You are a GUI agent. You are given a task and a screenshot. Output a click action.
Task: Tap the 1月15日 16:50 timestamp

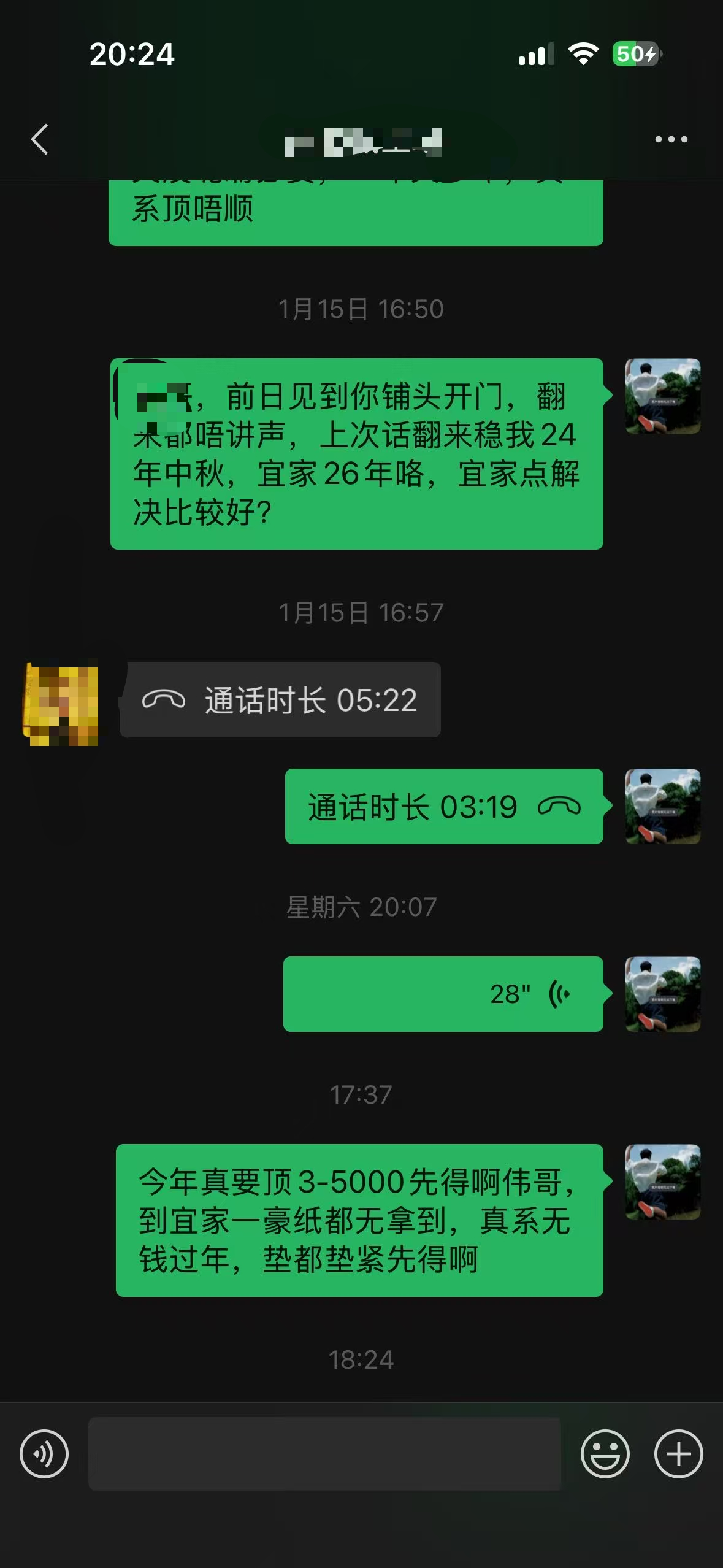pos(362,310)
